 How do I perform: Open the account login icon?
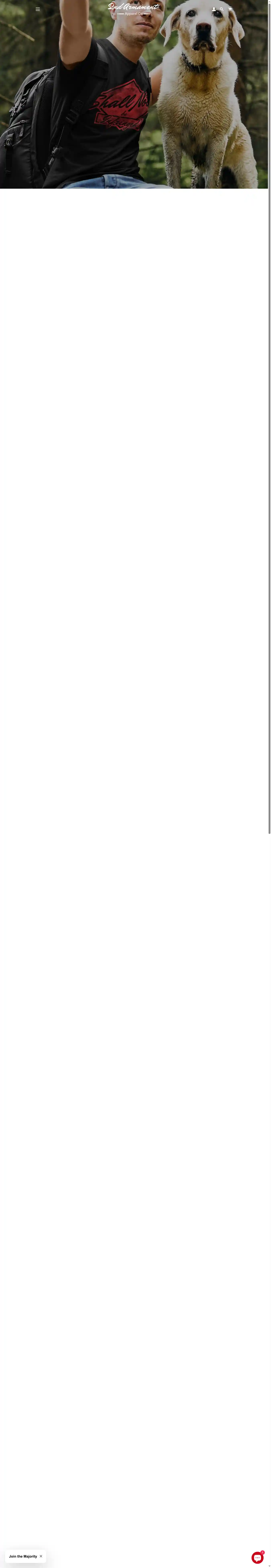pyautogui.click(x=214, y=9)
